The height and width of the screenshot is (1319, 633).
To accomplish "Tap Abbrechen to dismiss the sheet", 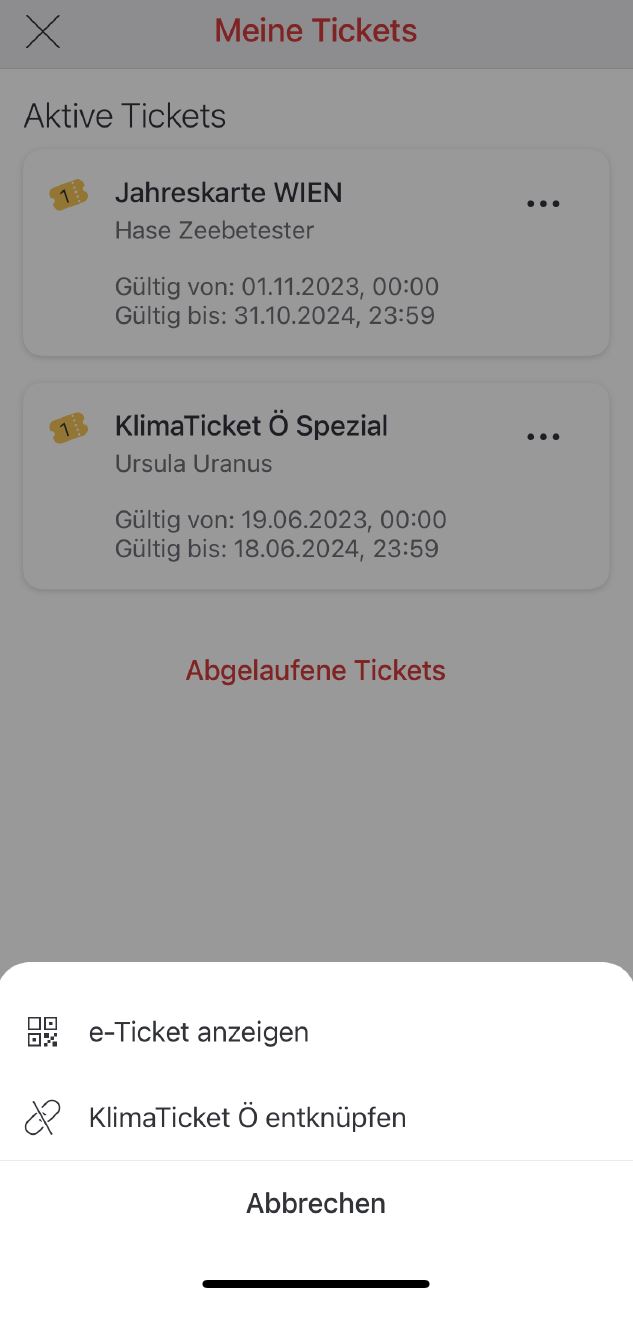I will 316,1203.
